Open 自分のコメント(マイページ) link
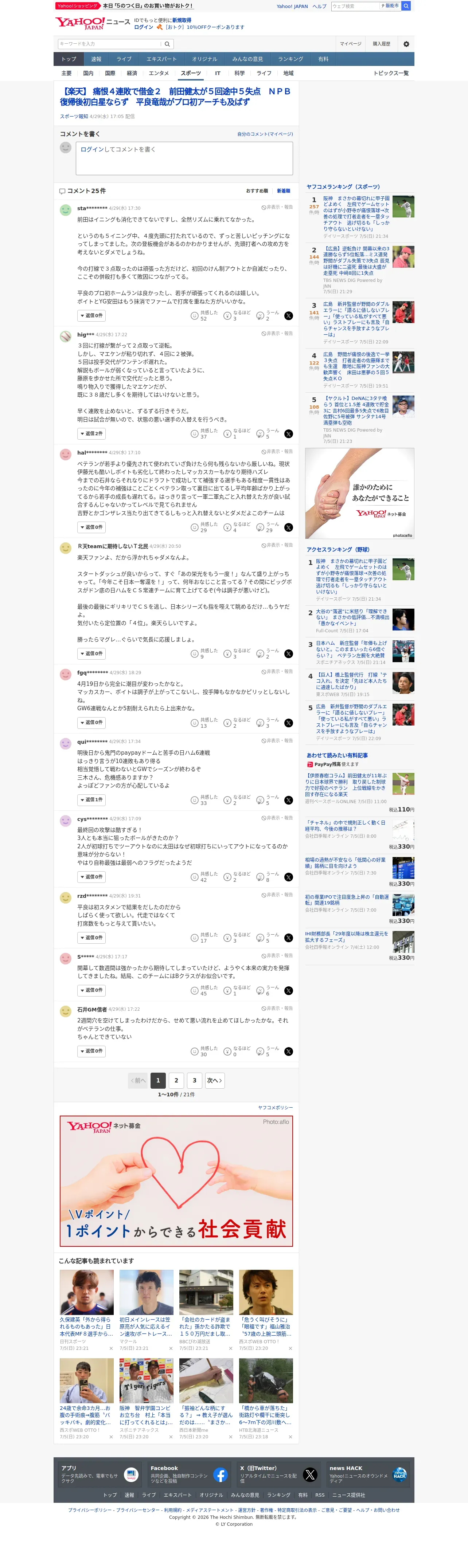The width and height of the screenshot is (468, 1568). pyautogui.click(x=265, y=134)
